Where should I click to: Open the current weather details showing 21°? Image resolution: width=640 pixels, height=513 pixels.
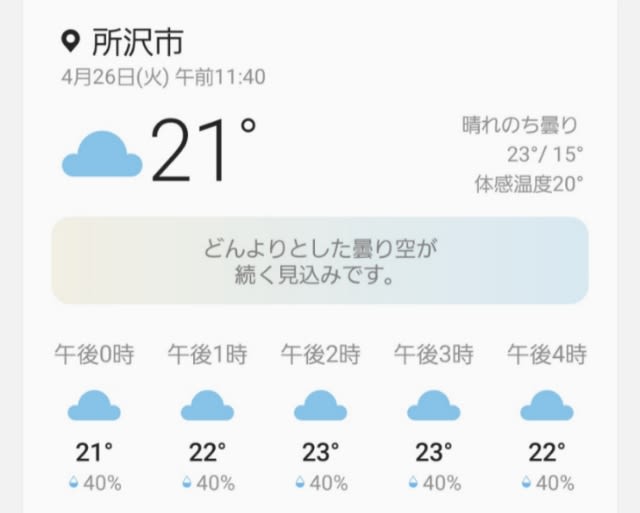pos(203,151)
